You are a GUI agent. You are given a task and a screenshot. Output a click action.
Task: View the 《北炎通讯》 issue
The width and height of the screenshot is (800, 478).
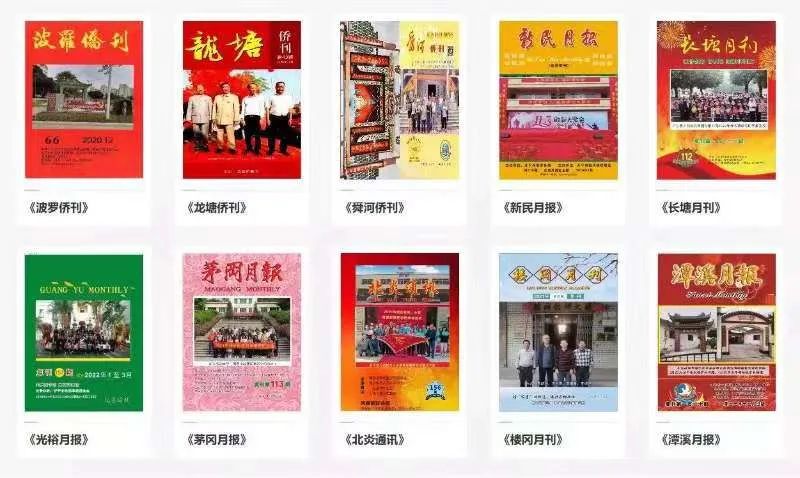(x=400, y=332)
